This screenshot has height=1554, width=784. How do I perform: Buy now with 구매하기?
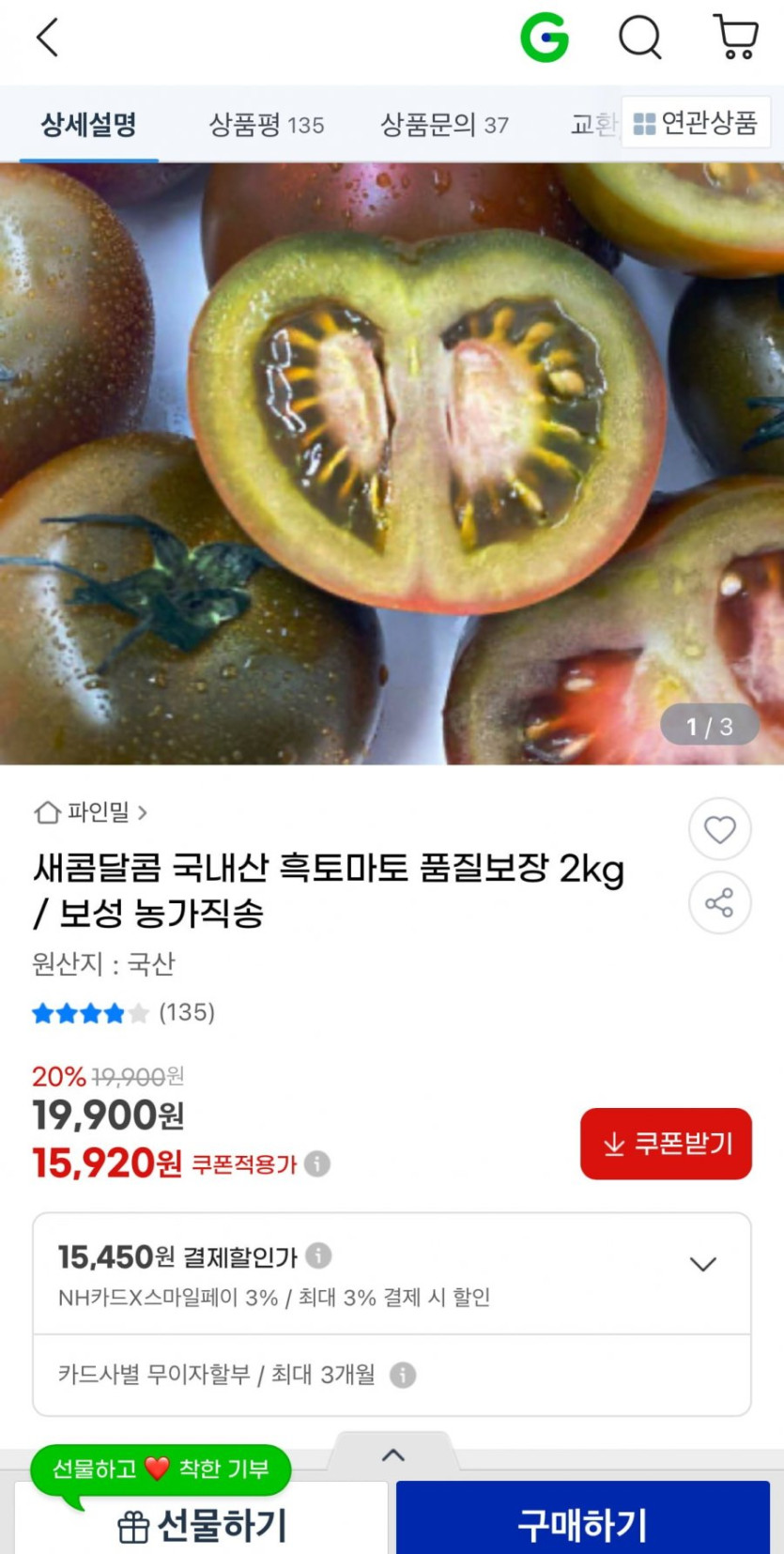[x=582, y=1524]
